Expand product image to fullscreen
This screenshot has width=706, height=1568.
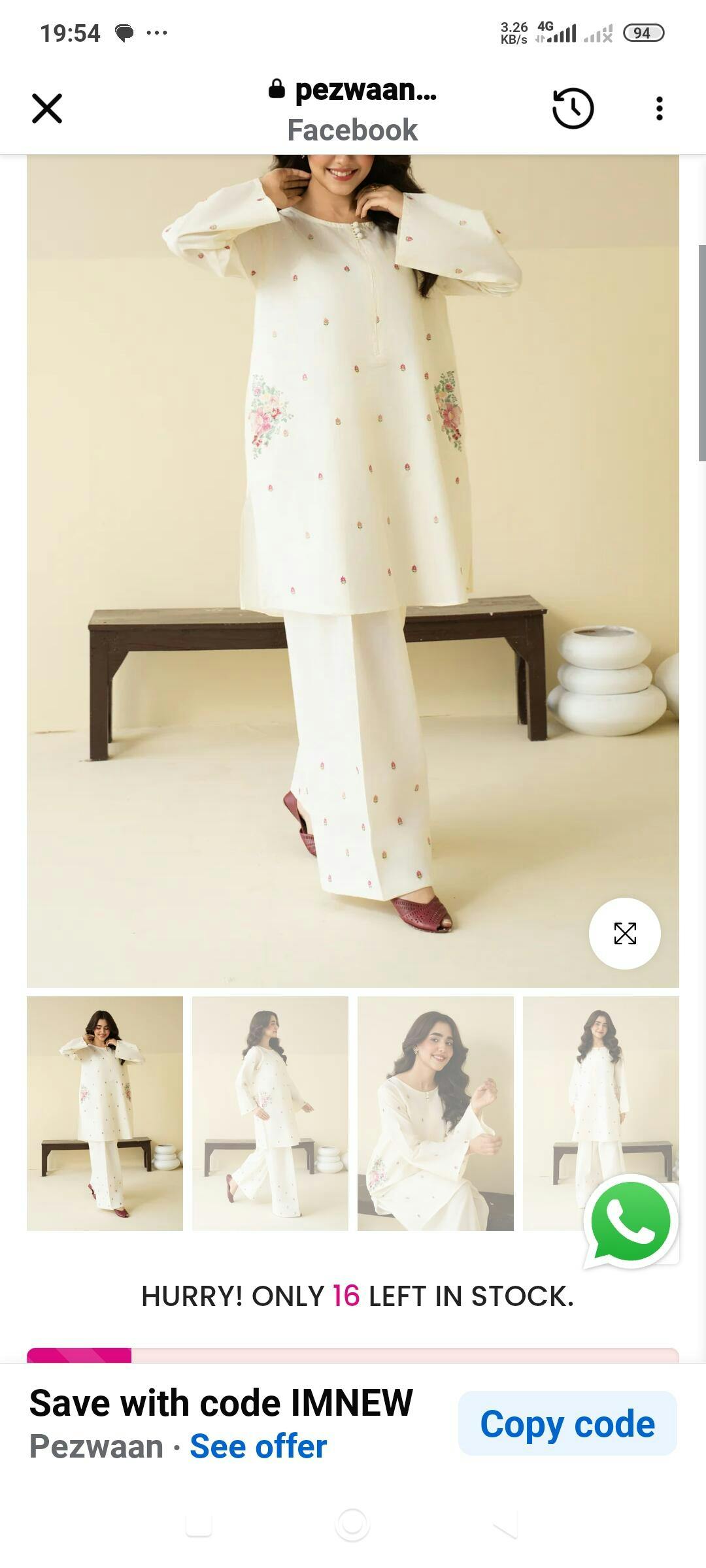[624, 934]
